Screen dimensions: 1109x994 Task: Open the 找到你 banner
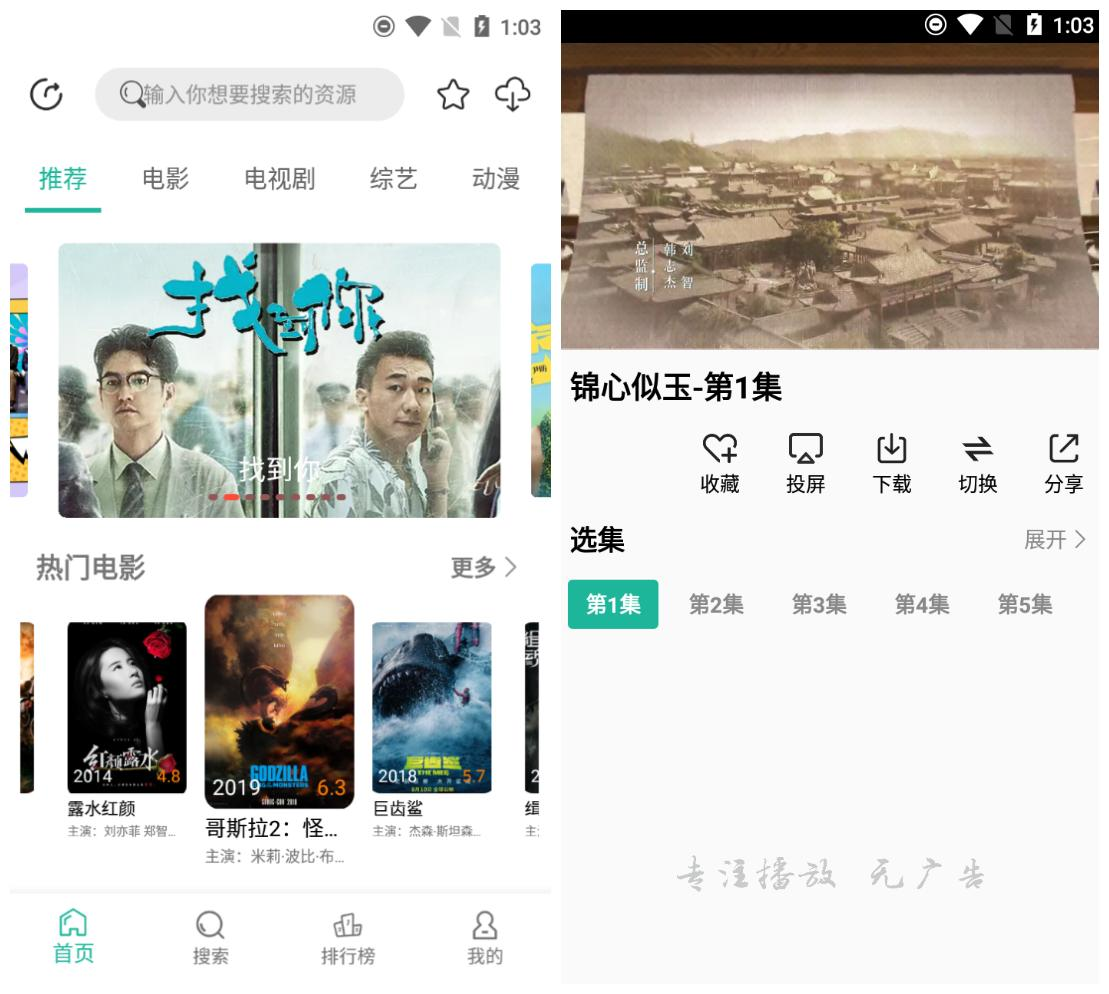pos(279,380)
